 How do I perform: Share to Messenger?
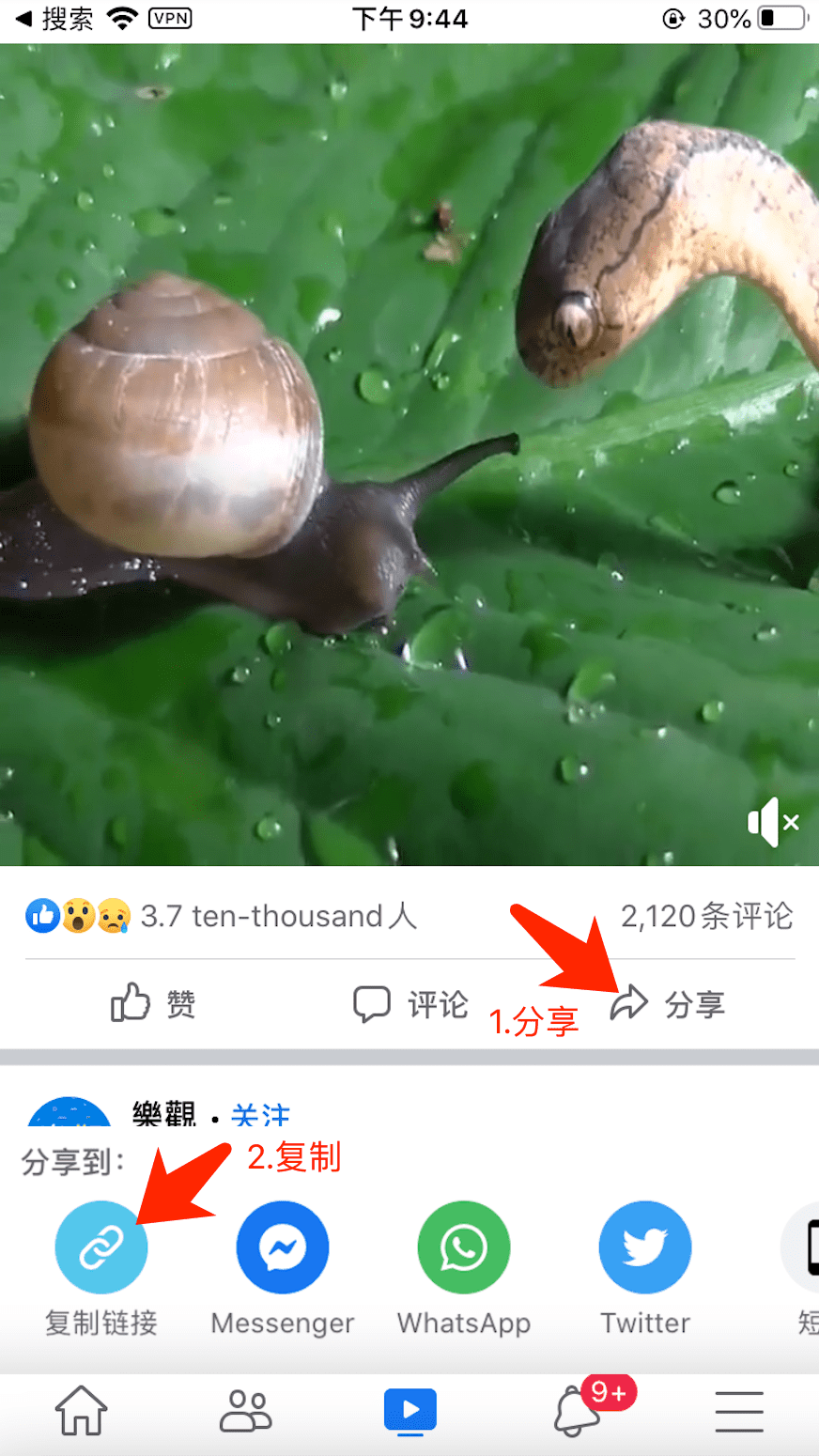click(283, 1248)
